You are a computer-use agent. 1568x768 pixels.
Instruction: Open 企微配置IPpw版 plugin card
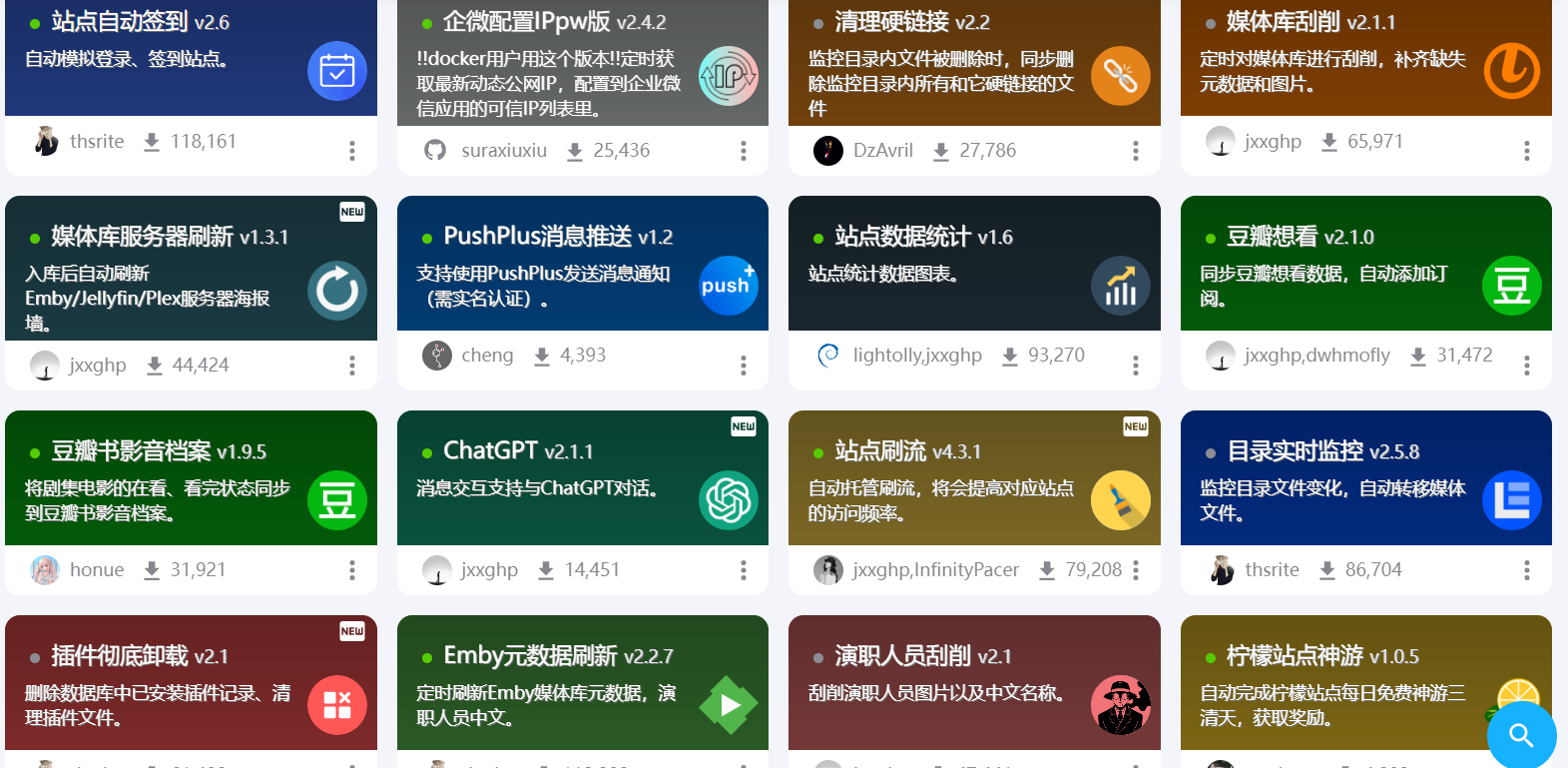[549, 65]
